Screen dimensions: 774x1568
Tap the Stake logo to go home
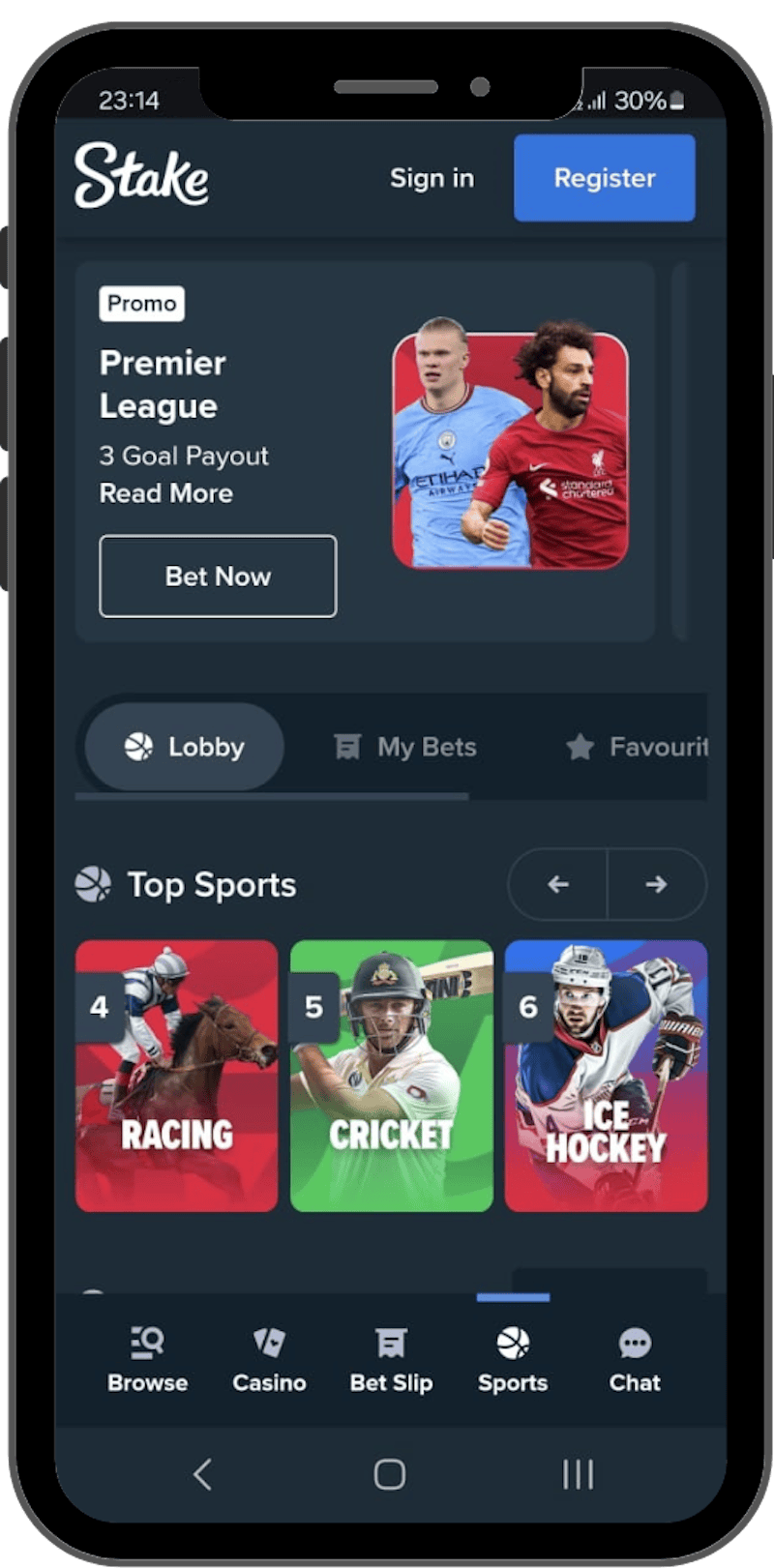pyautogui.click(x=141, y=176)
